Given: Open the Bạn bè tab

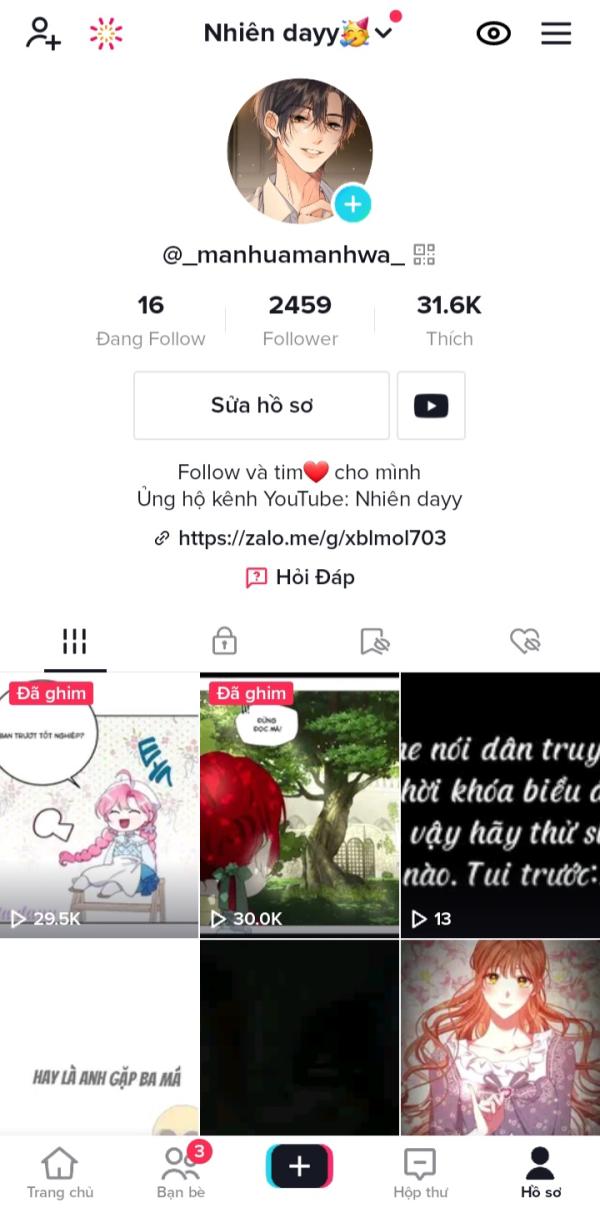Looking at the screenshot, I should click(x=180, y=1173).
